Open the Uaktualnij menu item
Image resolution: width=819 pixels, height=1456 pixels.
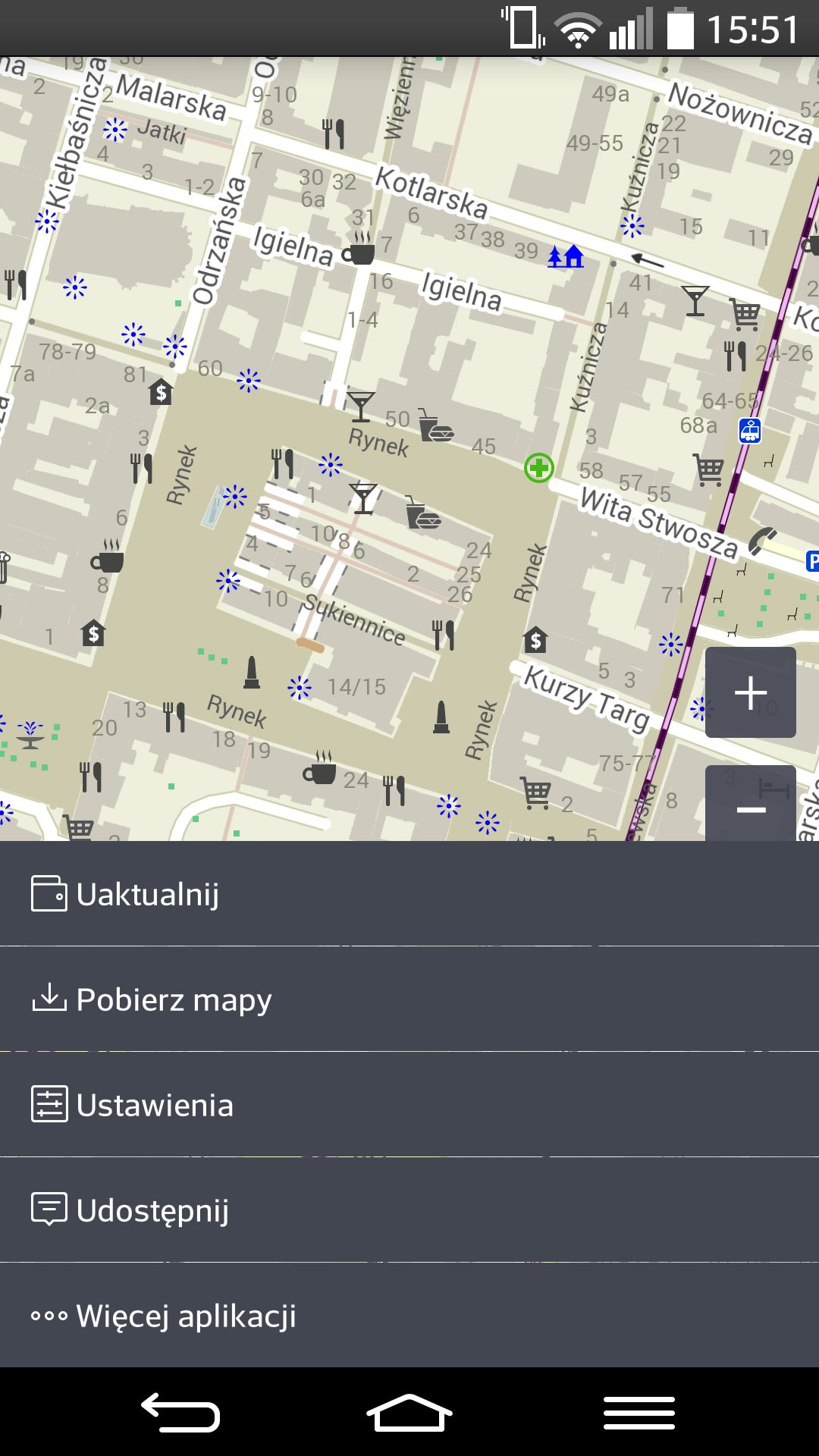[409, 893]
